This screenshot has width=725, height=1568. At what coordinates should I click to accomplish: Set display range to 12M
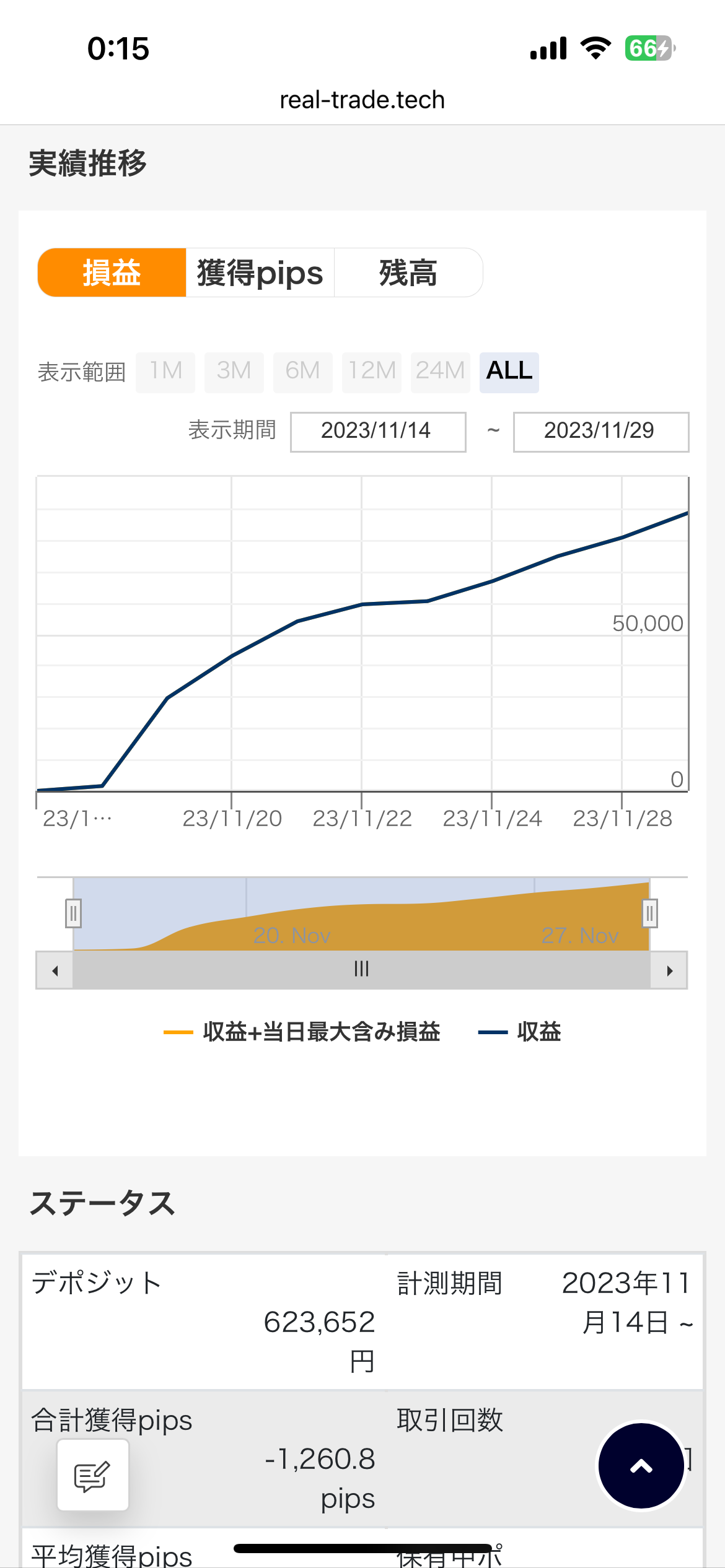[371, 372]
